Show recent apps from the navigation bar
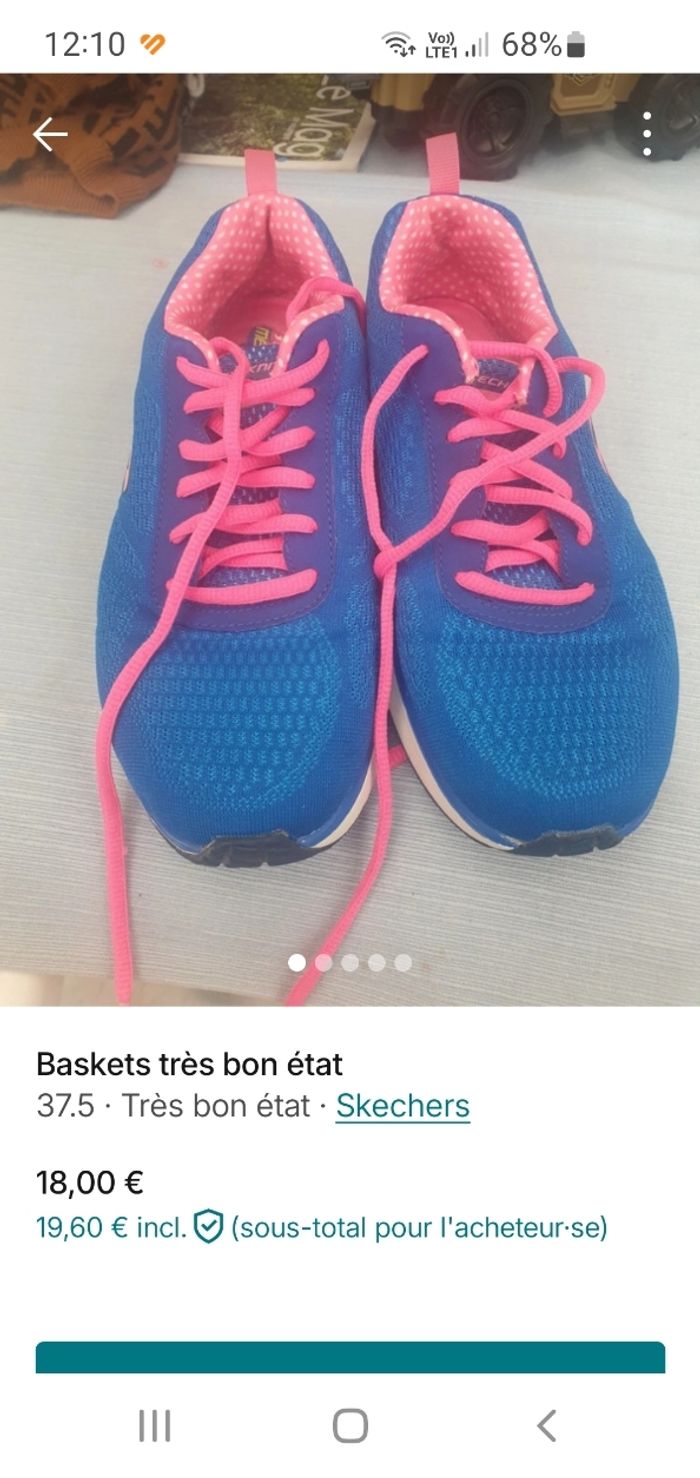 pyautogui.click(x=154, y=1425)
